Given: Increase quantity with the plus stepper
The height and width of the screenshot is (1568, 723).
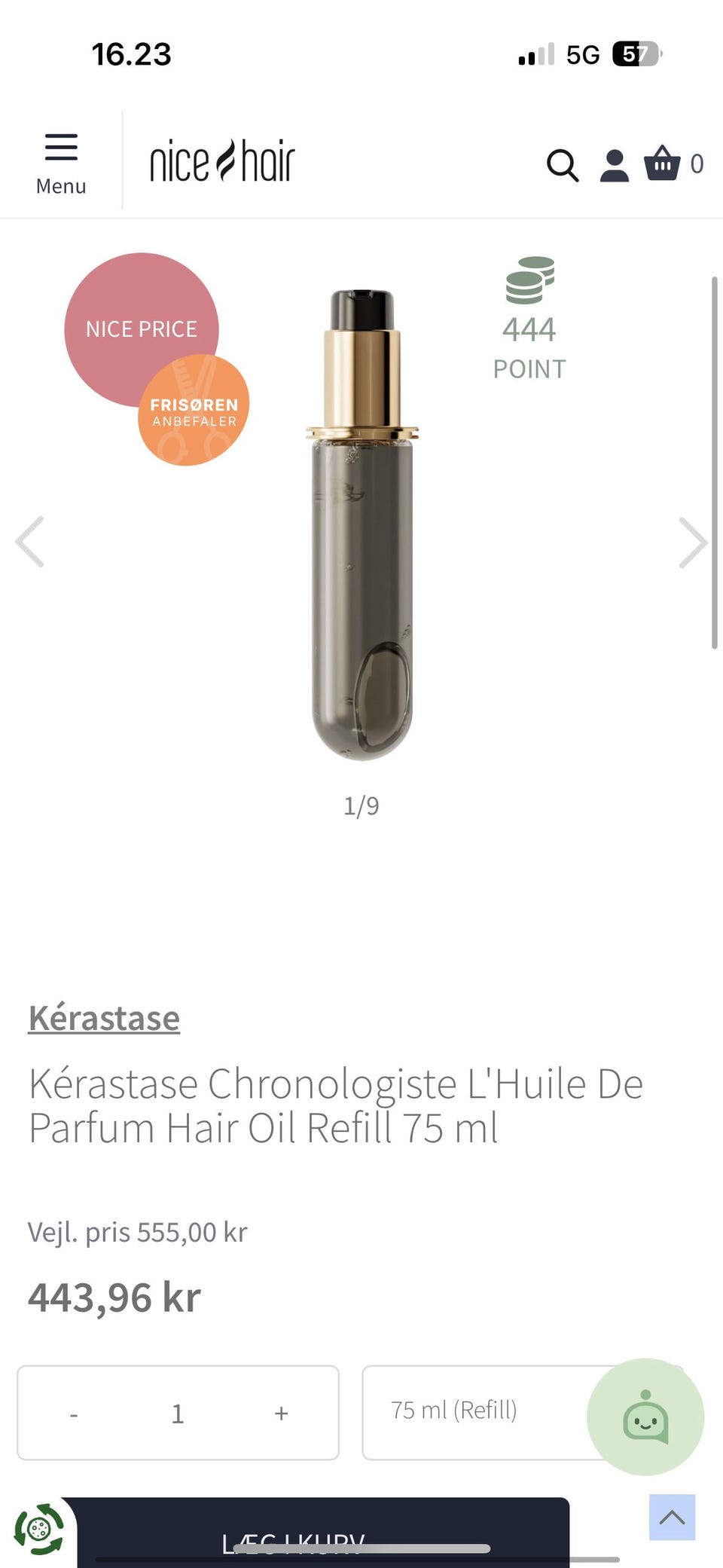Looking at the screenshot, I should coord(280,1412).
